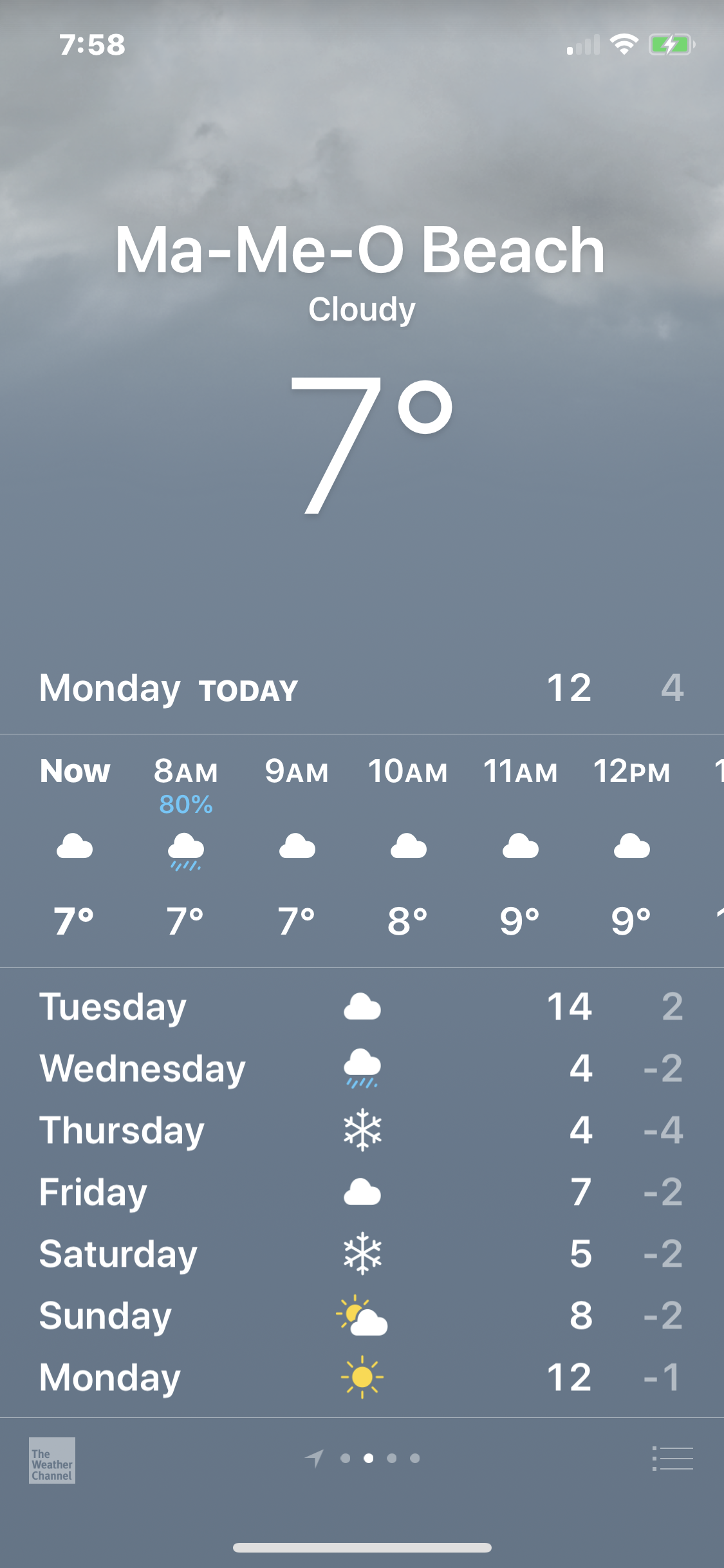Open The Weather Channel link
Screen dimensions: 724x1568
52,1461
